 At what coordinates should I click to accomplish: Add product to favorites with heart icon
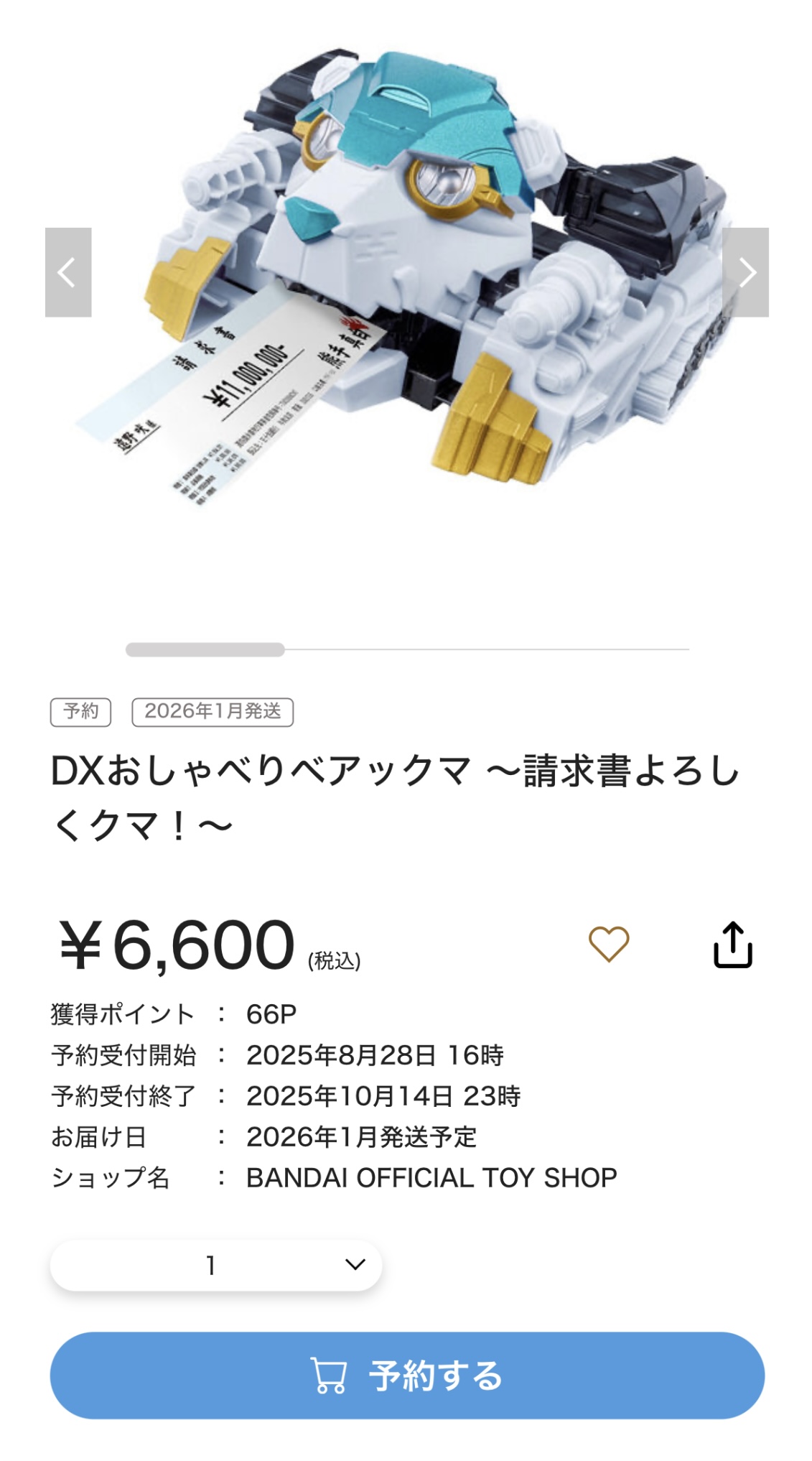609,944
